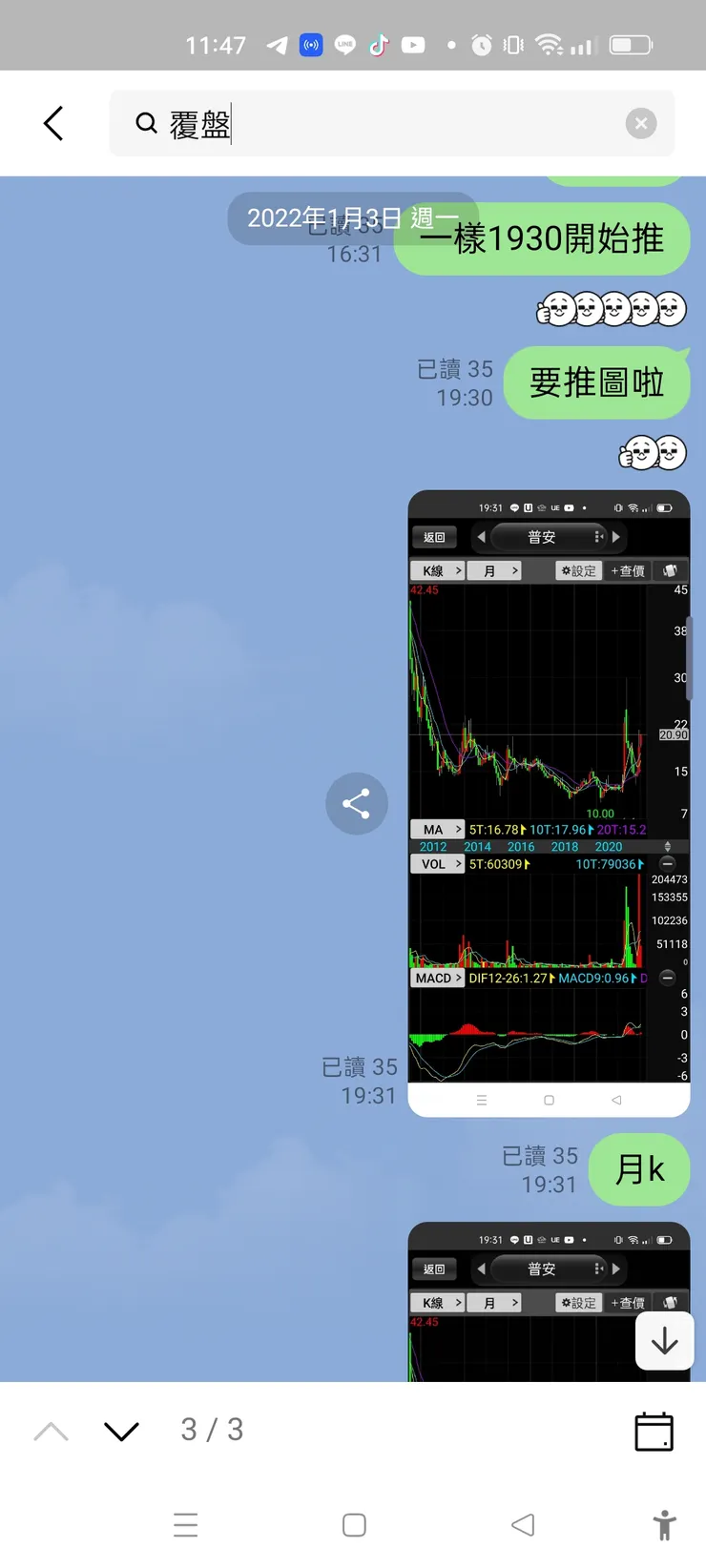Expand the MA indicator options

437,829
